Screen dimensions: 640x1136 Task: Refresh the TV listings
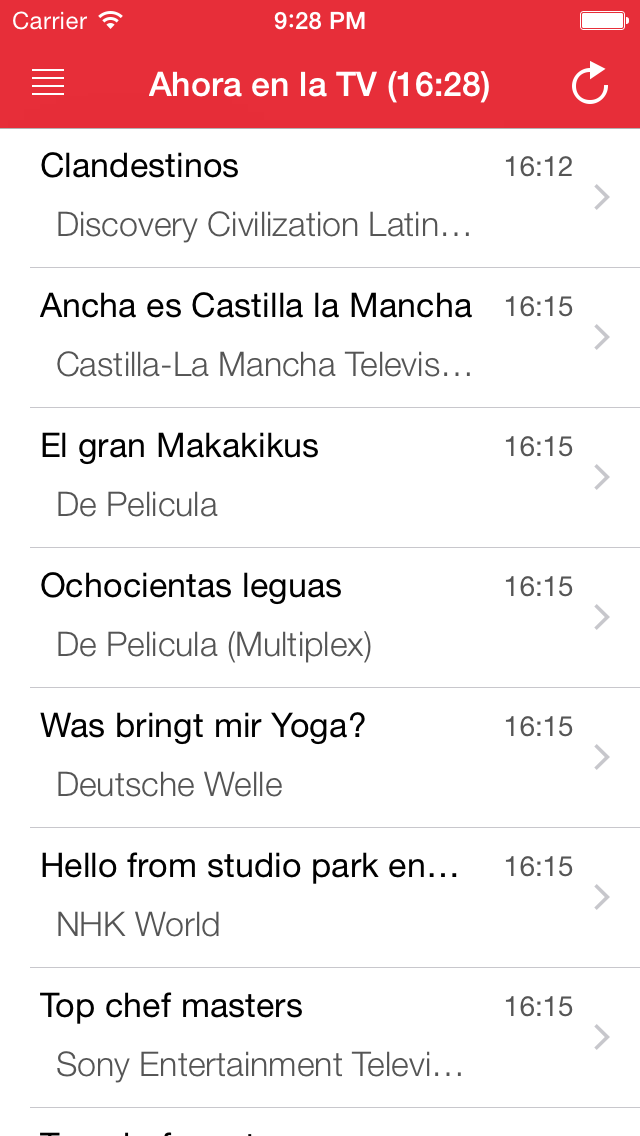[x=589, y=84]
